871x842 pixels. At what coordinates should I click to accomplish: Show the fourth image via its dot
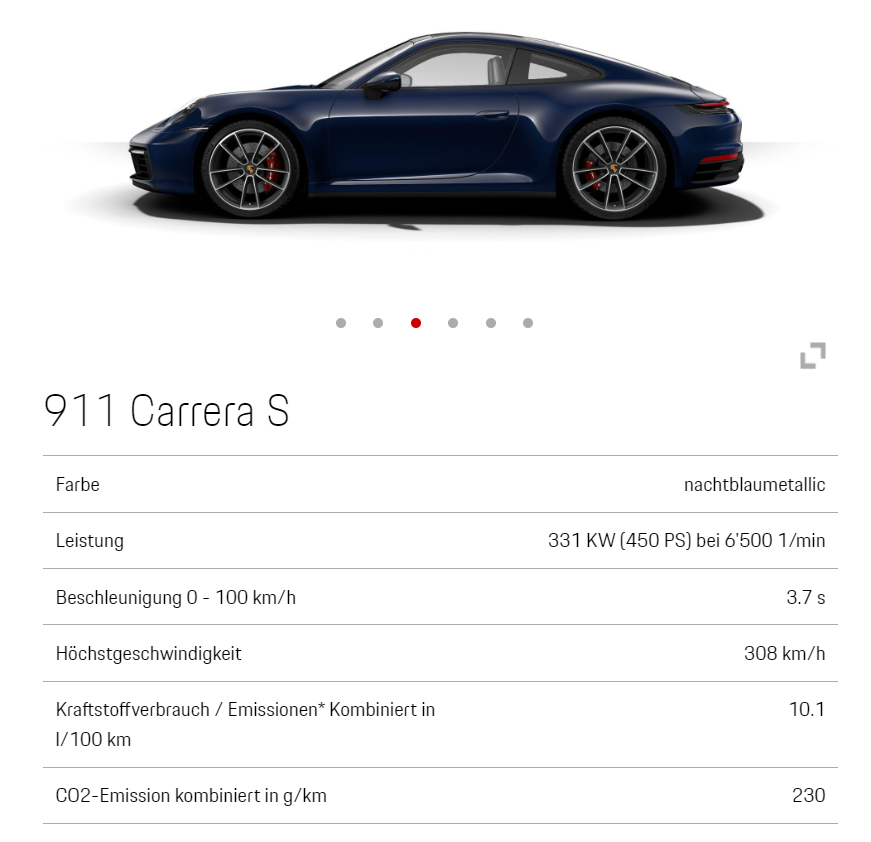453,323
